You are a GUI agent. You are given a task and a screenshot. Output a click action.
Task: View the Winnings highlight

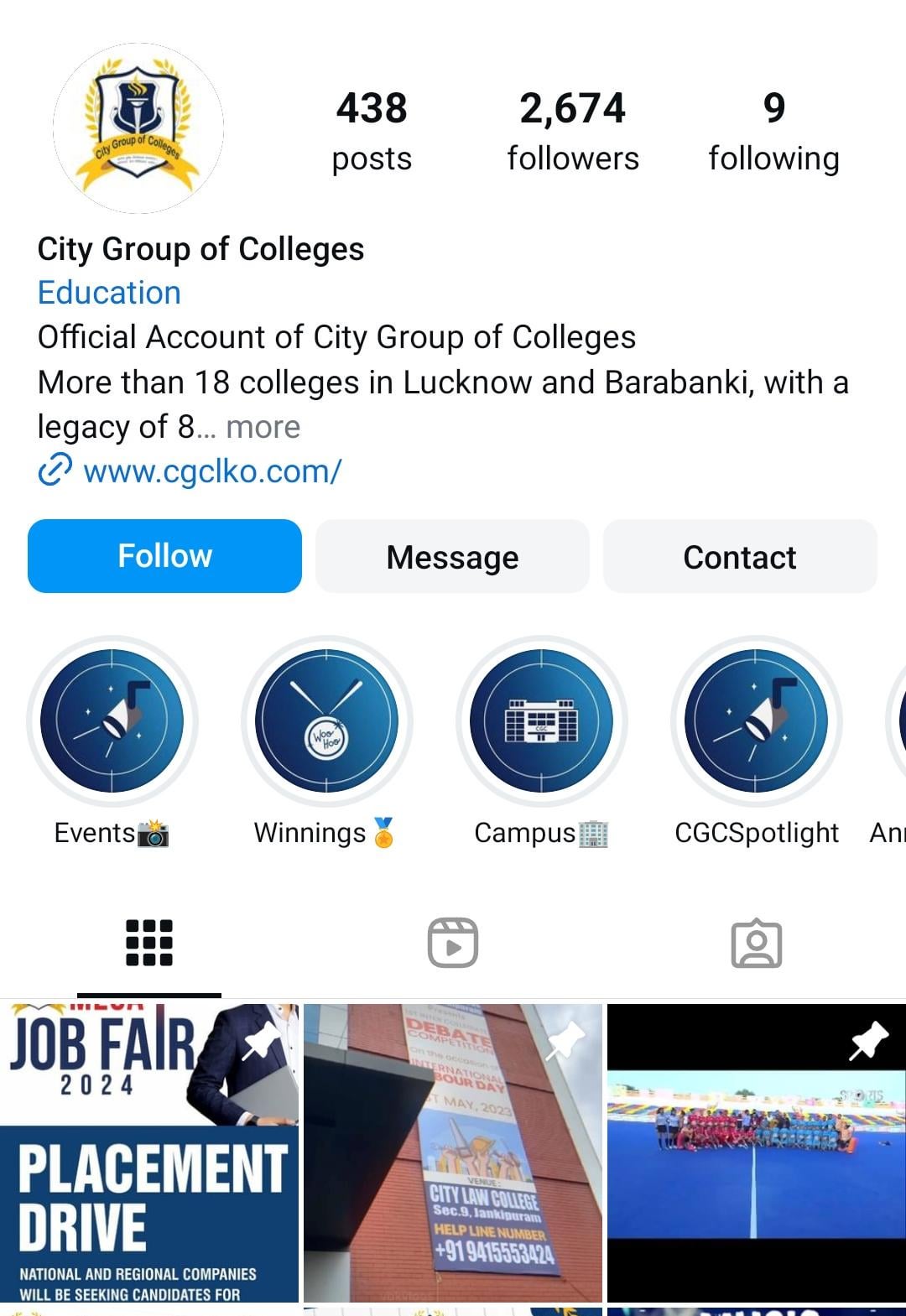[x=327, y=721]
